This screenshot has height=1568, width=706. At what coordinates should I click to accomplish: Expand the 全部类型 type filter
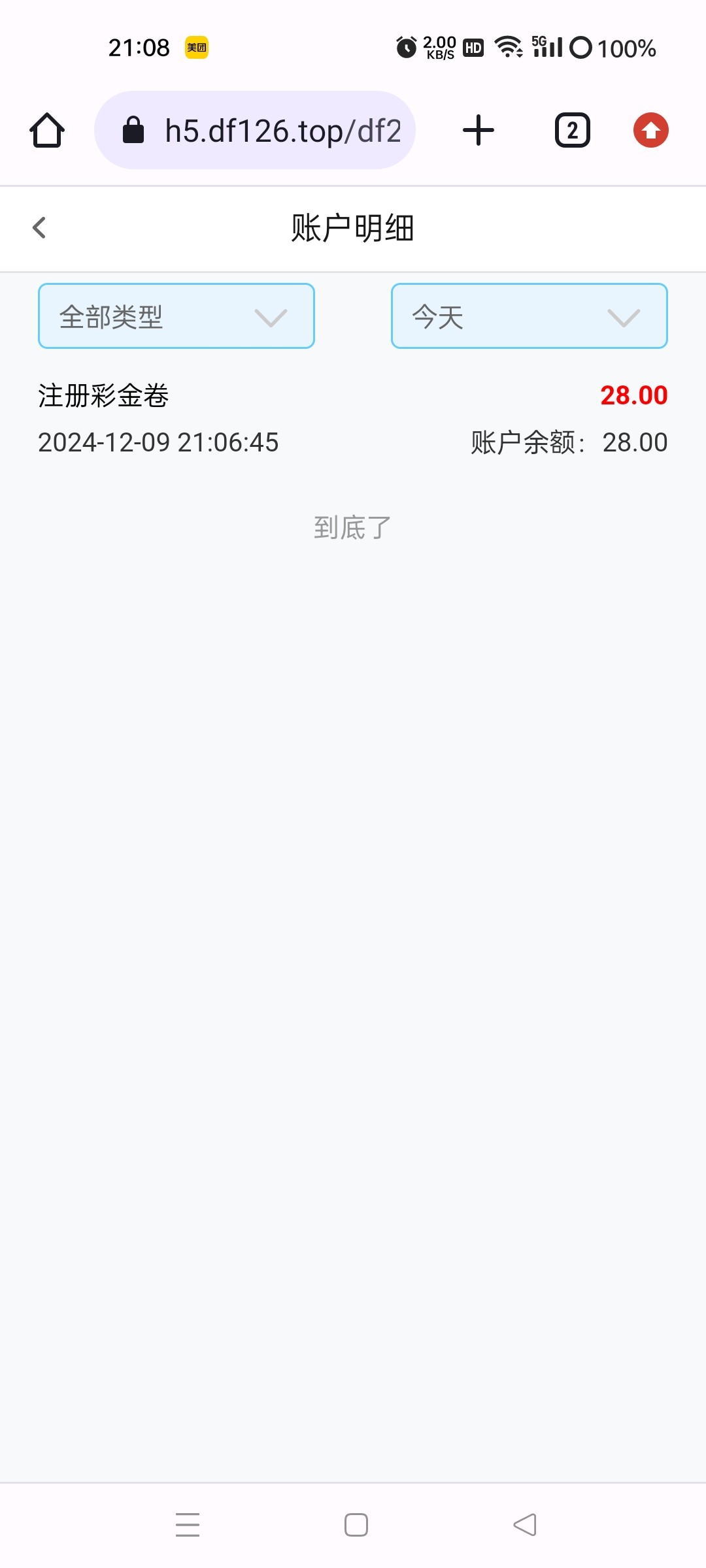pos(176,316)
